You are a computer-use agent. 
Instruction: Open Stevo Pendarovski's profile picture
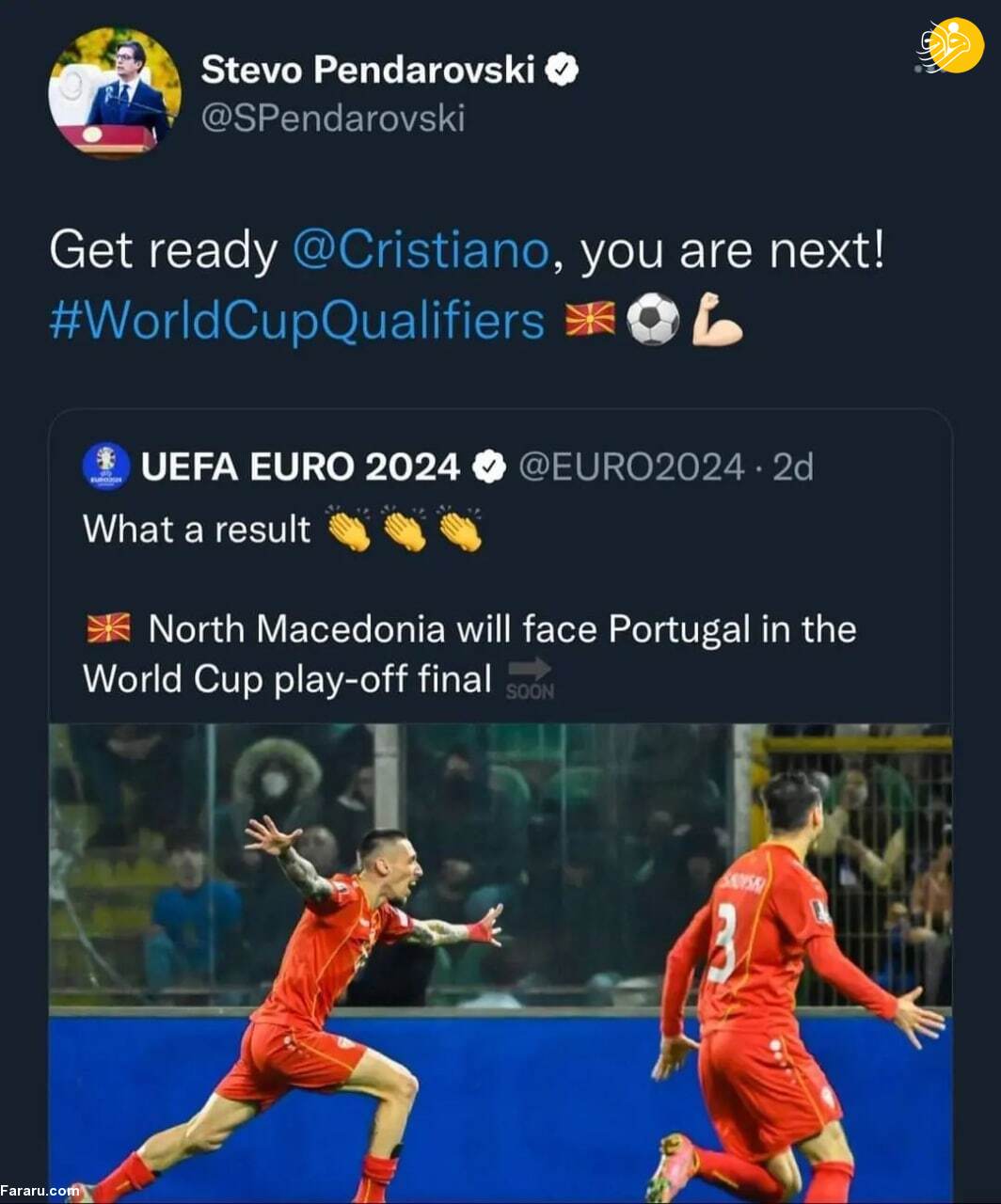coord(115,92)
